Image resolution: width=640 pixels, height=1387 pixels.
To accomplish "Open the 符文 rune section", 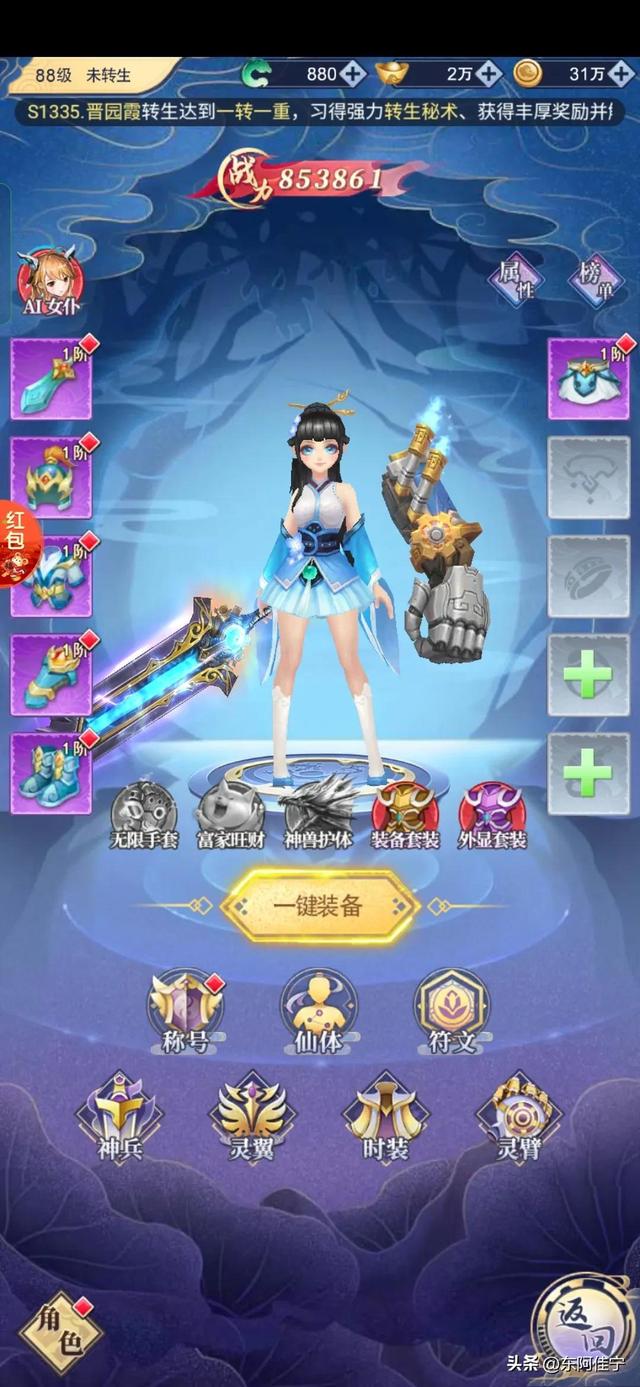I will click(x=453, y=1010).
